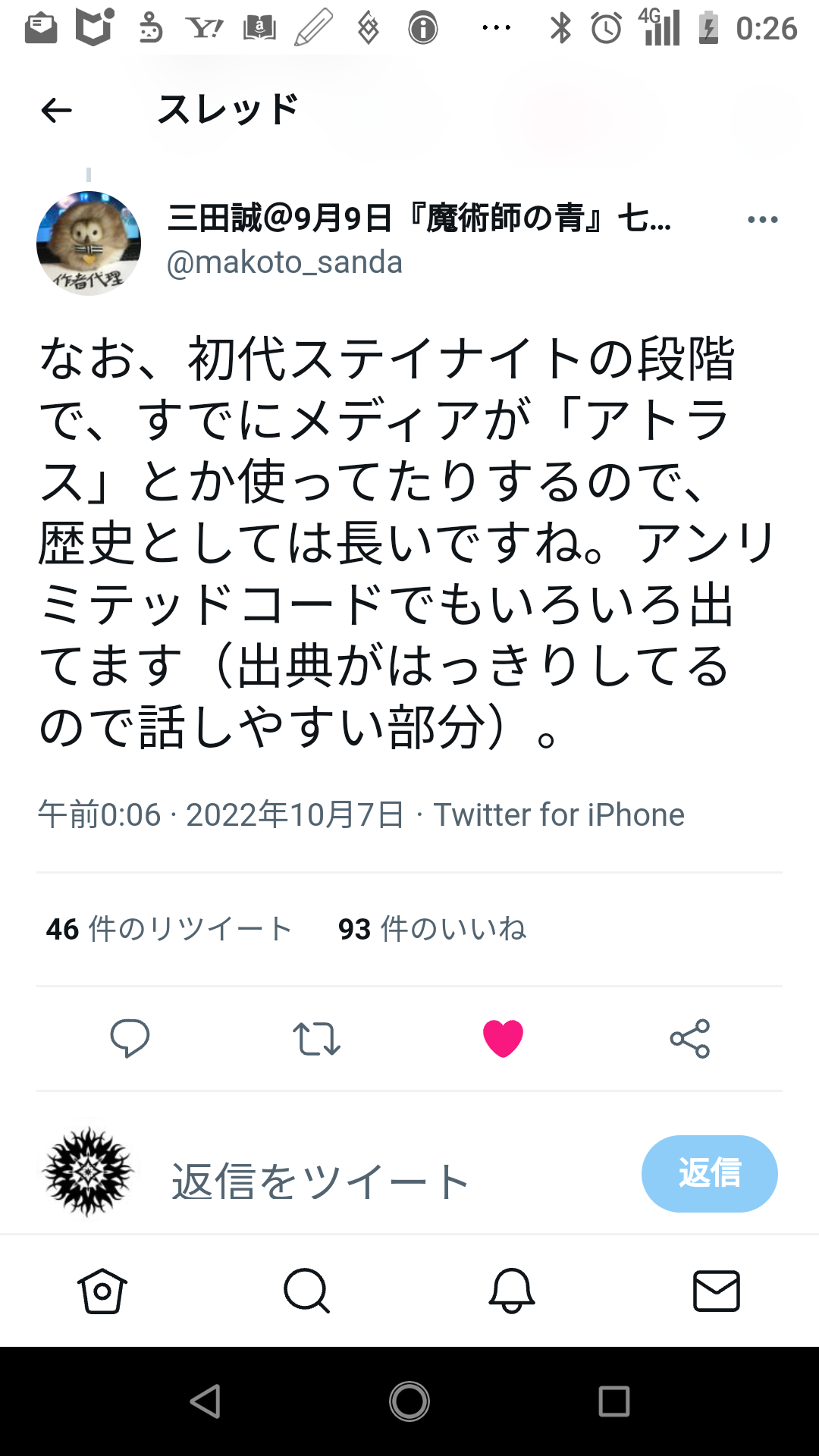Viewport: 819px width, 1456px height.
Task: Unlike the tweet with the pink heart
Action: pyautogui.click(x=503, y=1038)
